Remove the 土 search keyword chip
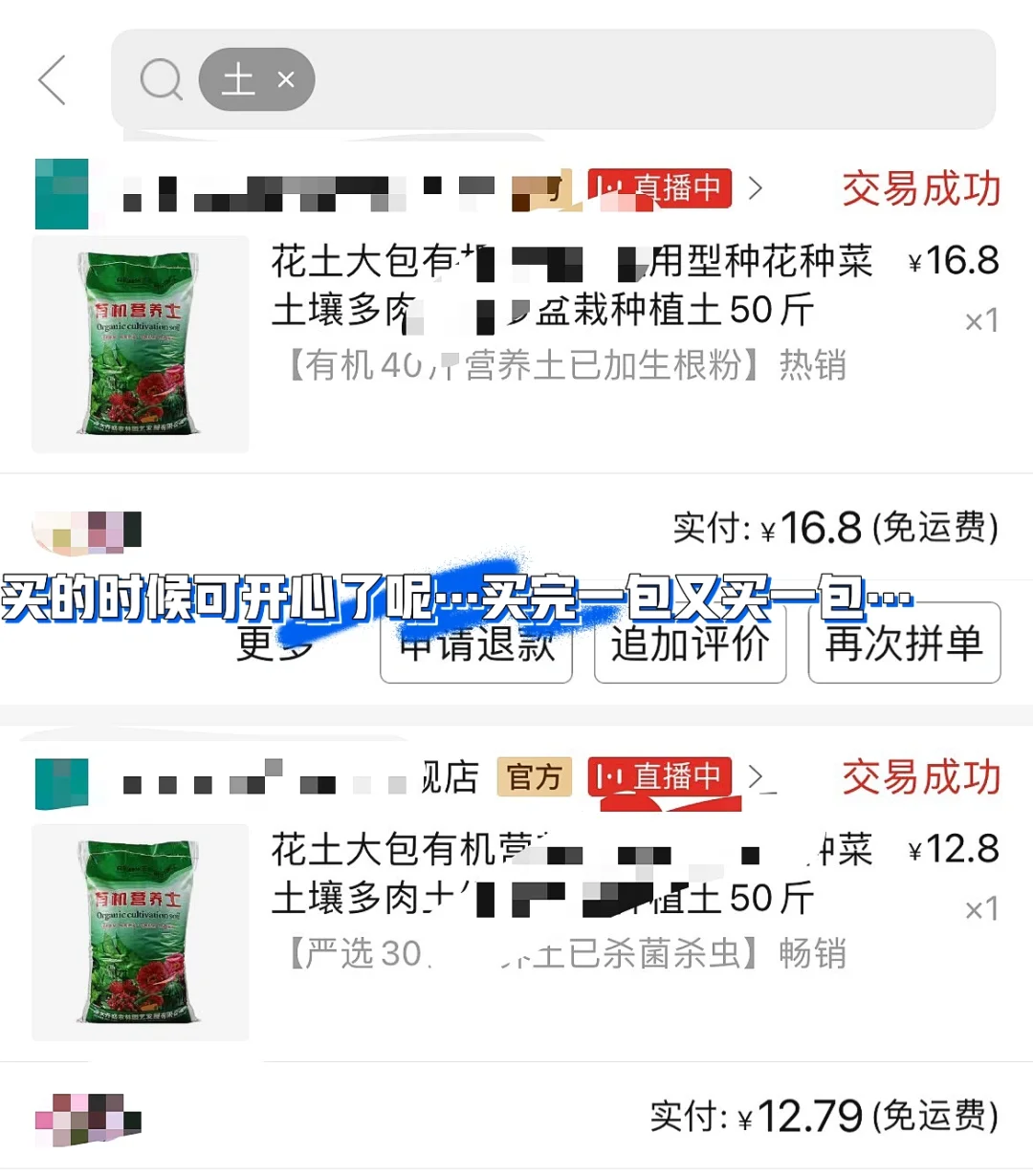 point(285,80)
